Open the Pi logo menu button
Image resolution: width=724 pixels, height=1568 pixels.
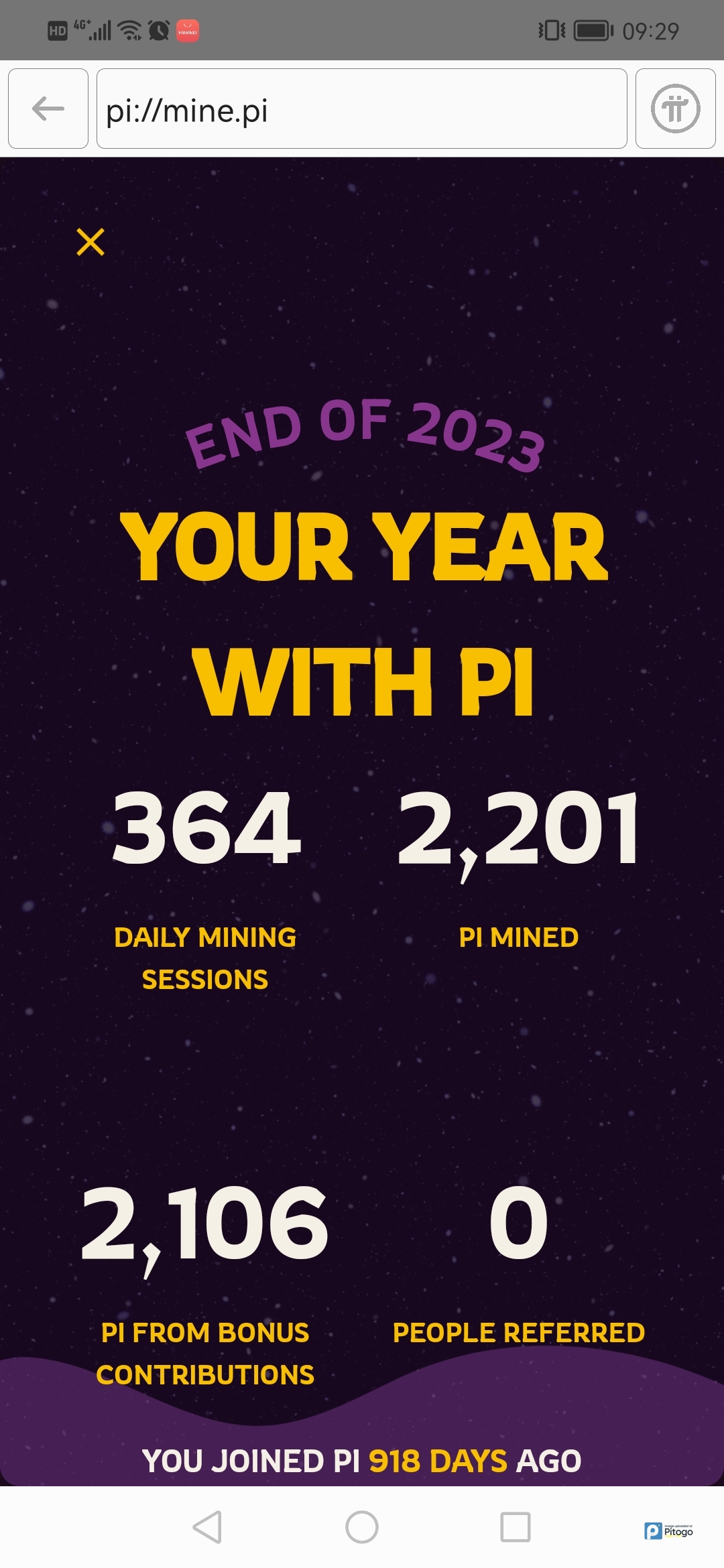675,109
